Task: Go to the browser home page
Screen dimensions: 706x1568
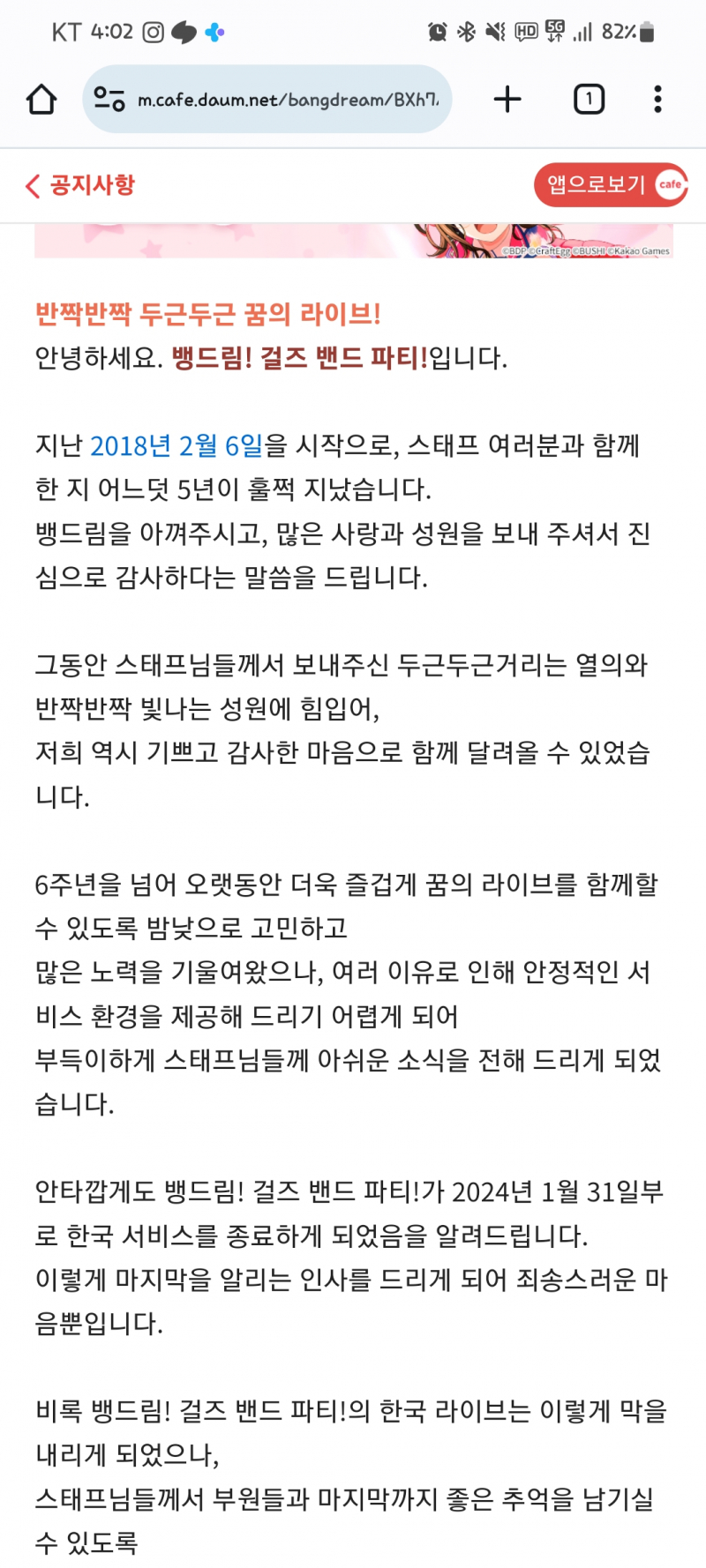Action: (41, 100)
